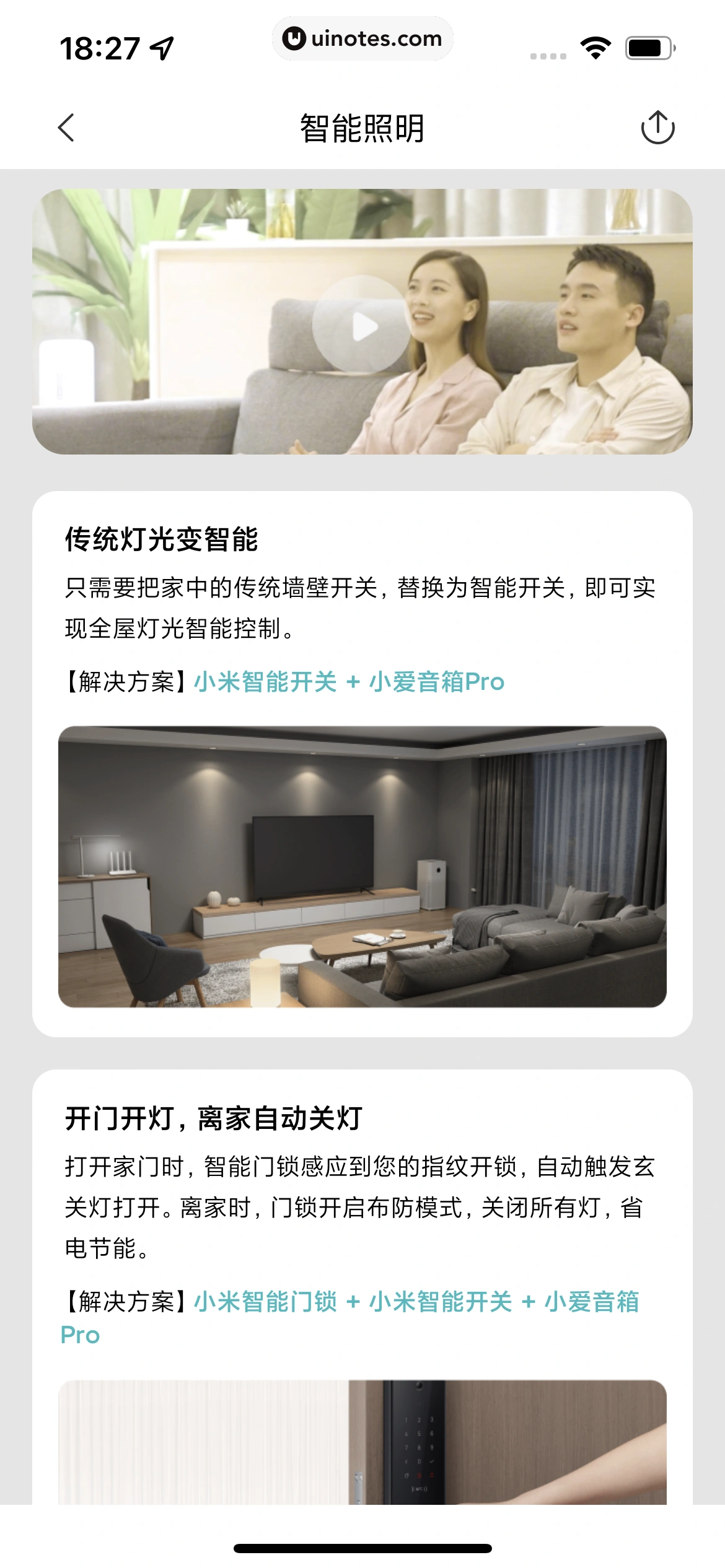
Task: Open 小米智能门锁 + 小米智能开关 + 小爱音箱 Pro link
Action: 416,1301
